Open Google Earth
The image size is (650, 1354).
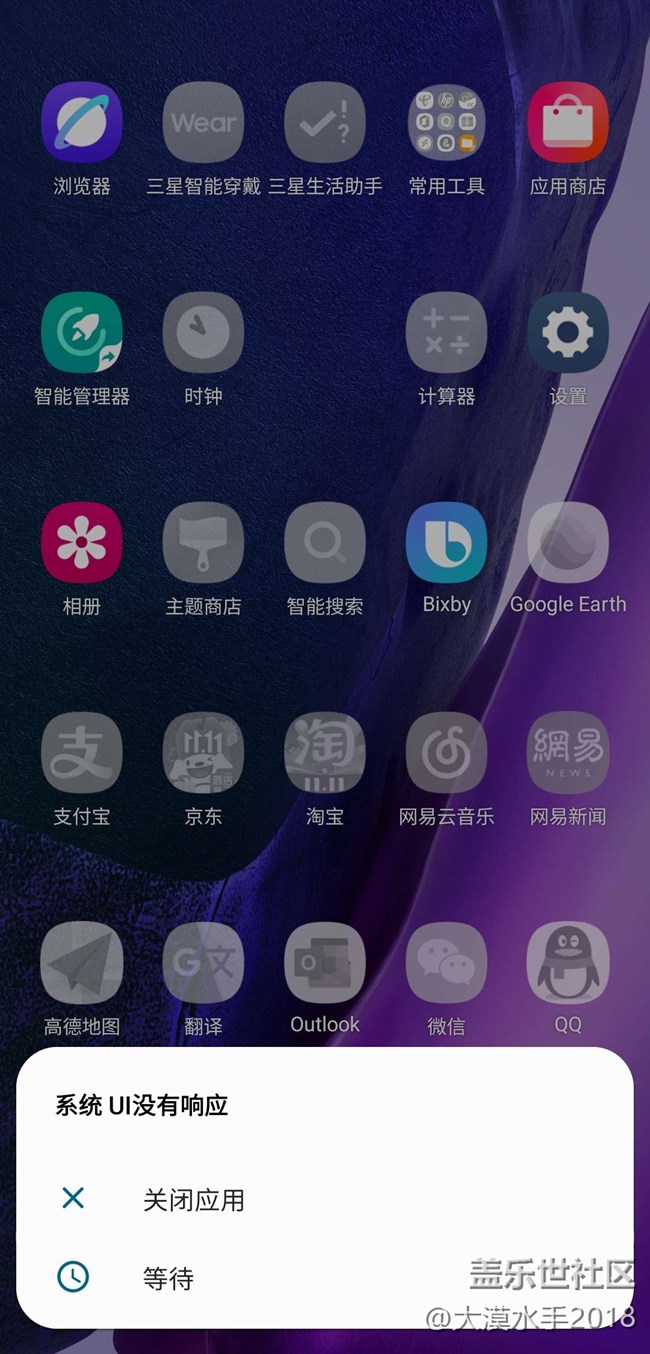point(568,543)
